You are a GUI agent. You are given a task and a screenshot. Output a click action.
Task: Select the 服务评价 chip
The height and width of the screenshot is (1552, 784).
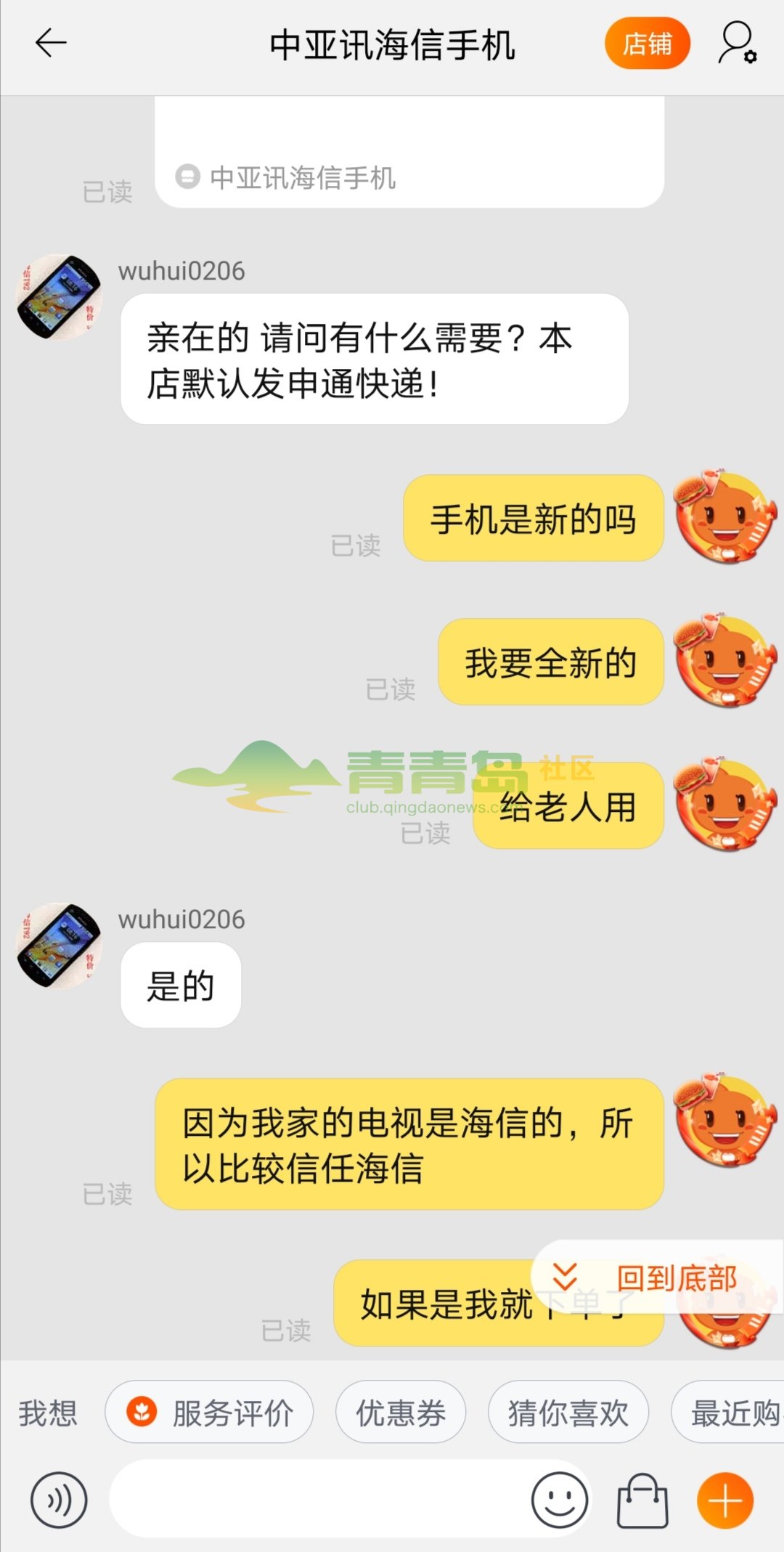(209, 1413)
